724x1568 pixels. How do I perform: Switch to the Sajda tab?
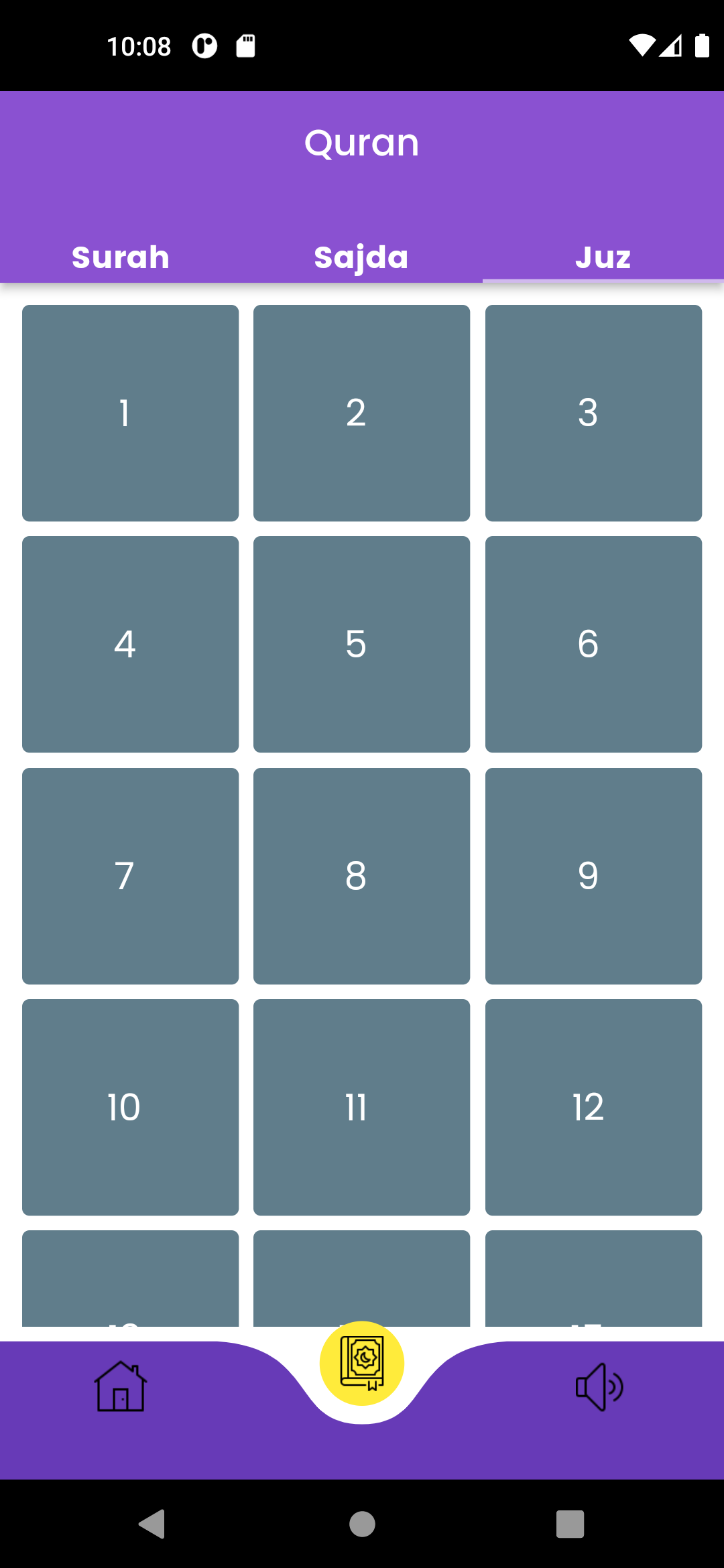point(361,256)
